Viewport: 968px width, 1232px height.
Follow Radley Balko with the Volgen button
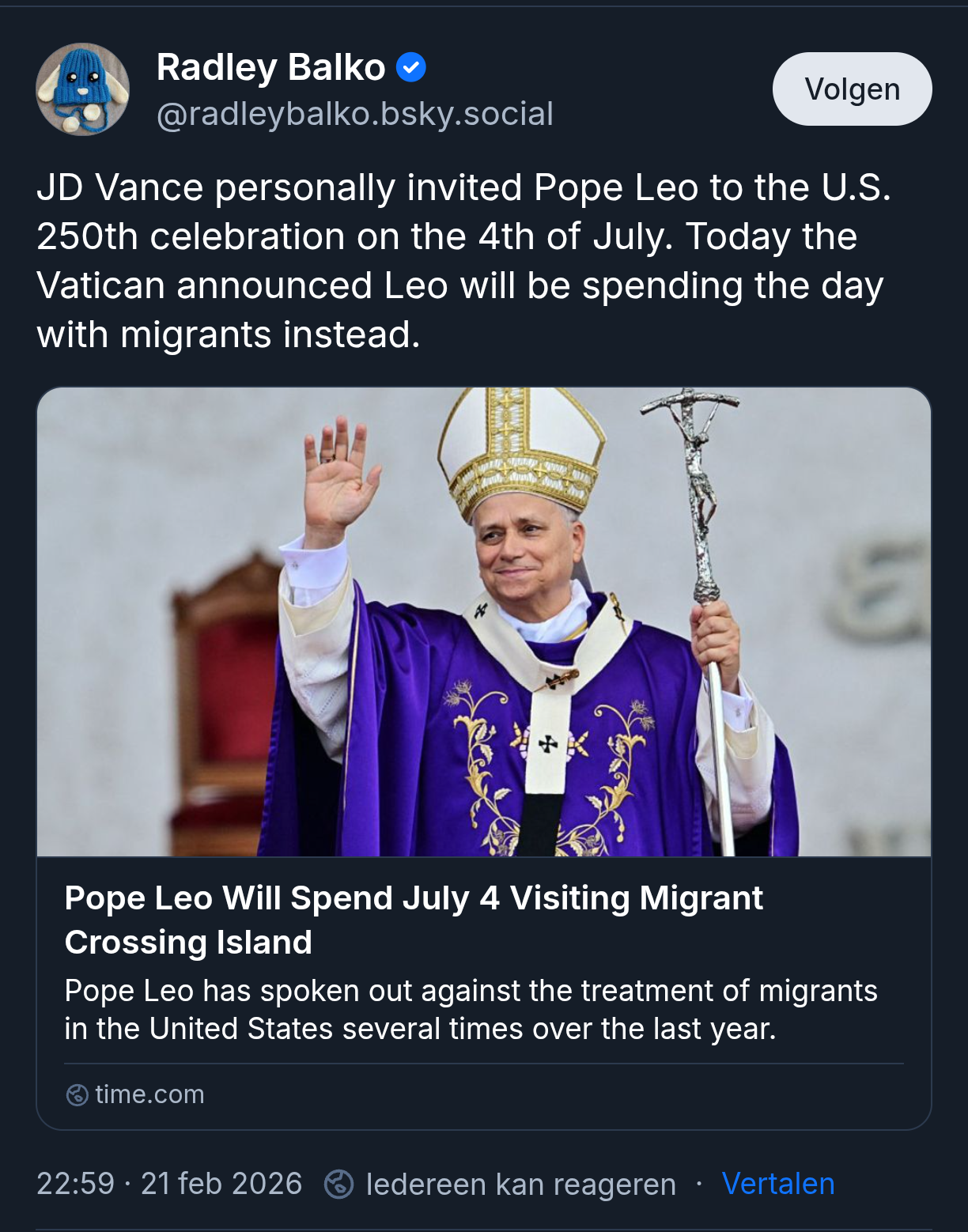(852, 89)
